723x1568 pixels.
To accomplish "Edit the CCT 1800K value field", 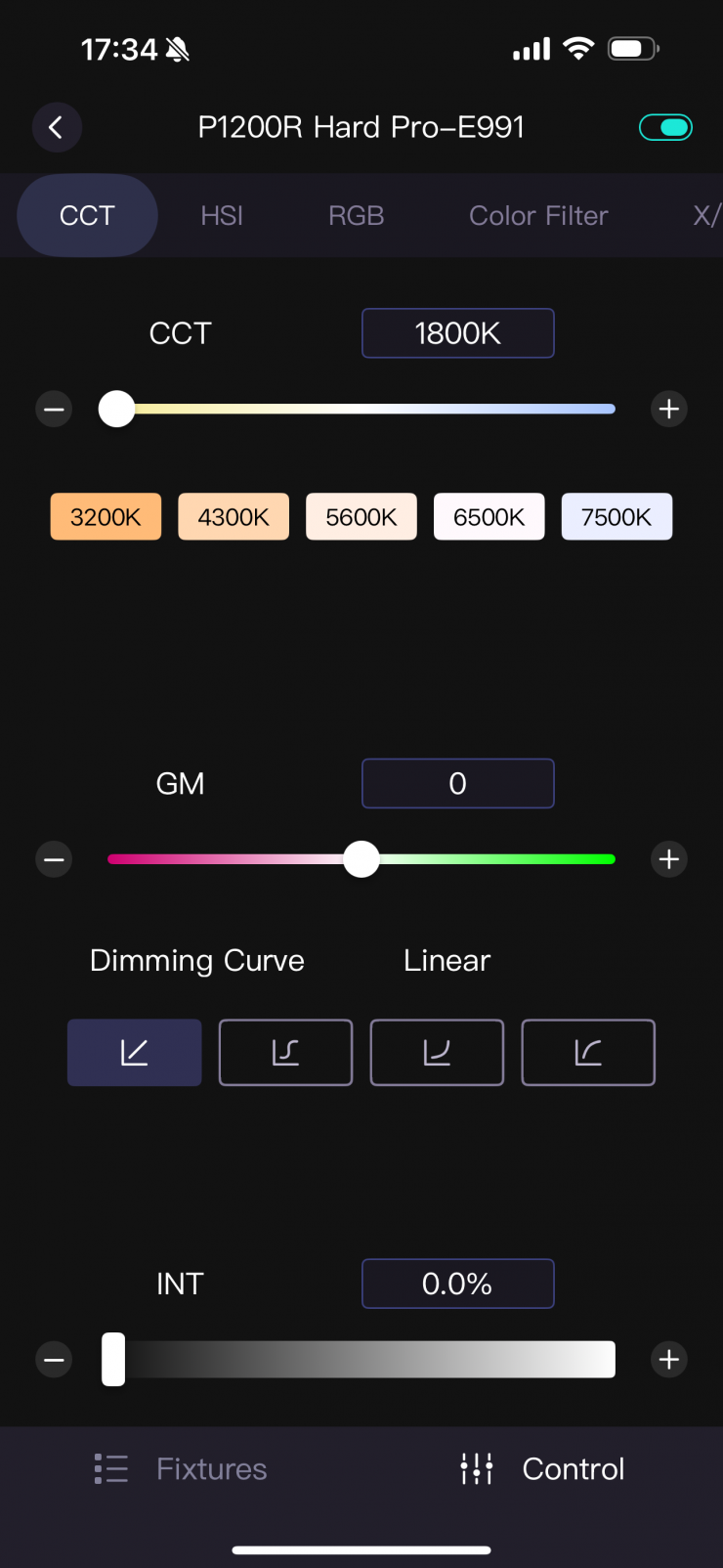I will [x=457, y=333].
